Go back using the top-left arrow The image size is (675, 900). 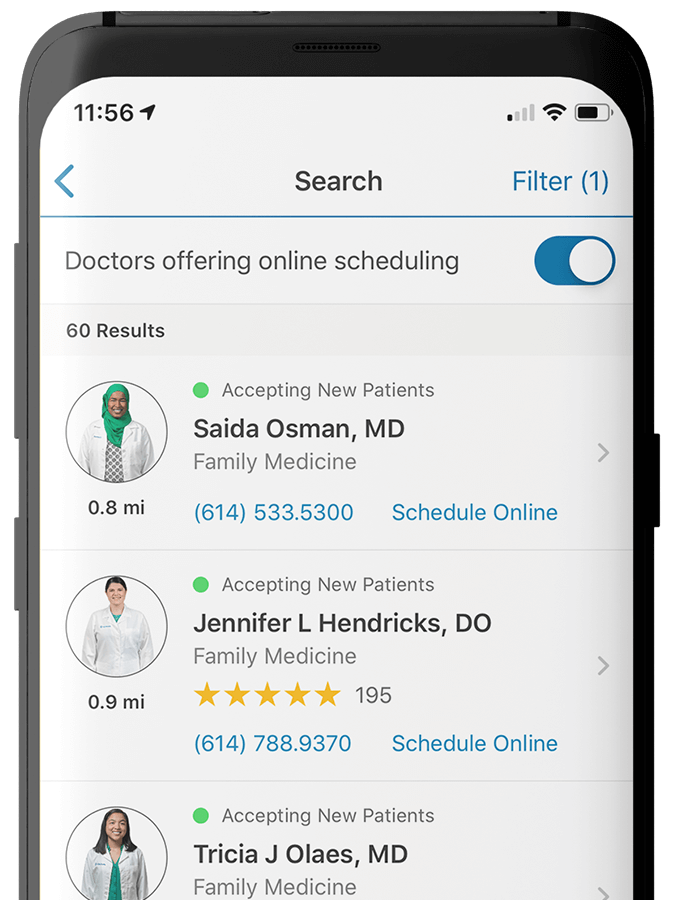(x=65, y=182)
